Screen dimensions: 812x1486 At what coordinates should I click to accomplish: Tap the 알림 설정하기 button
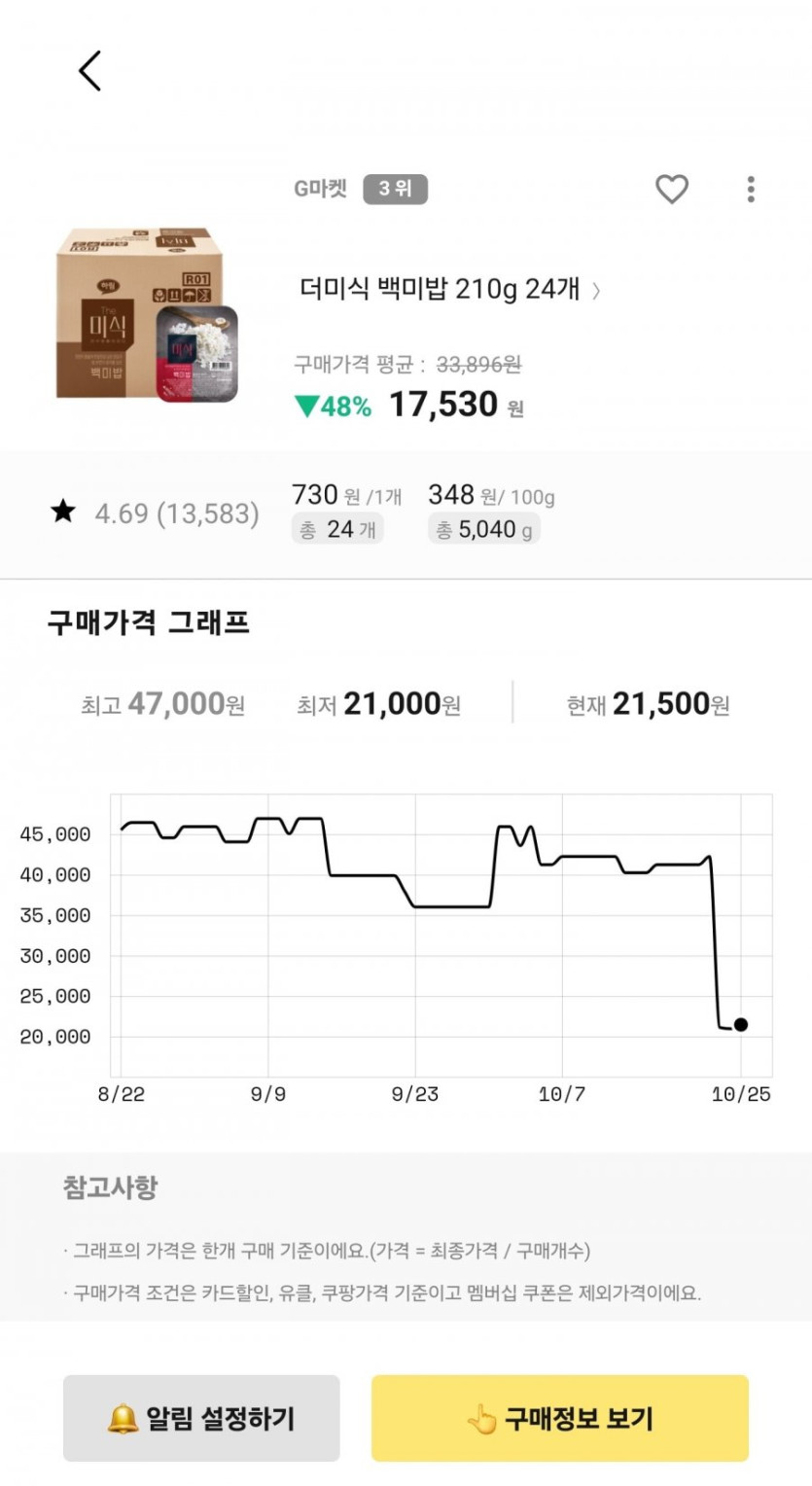pos(201,1418)
